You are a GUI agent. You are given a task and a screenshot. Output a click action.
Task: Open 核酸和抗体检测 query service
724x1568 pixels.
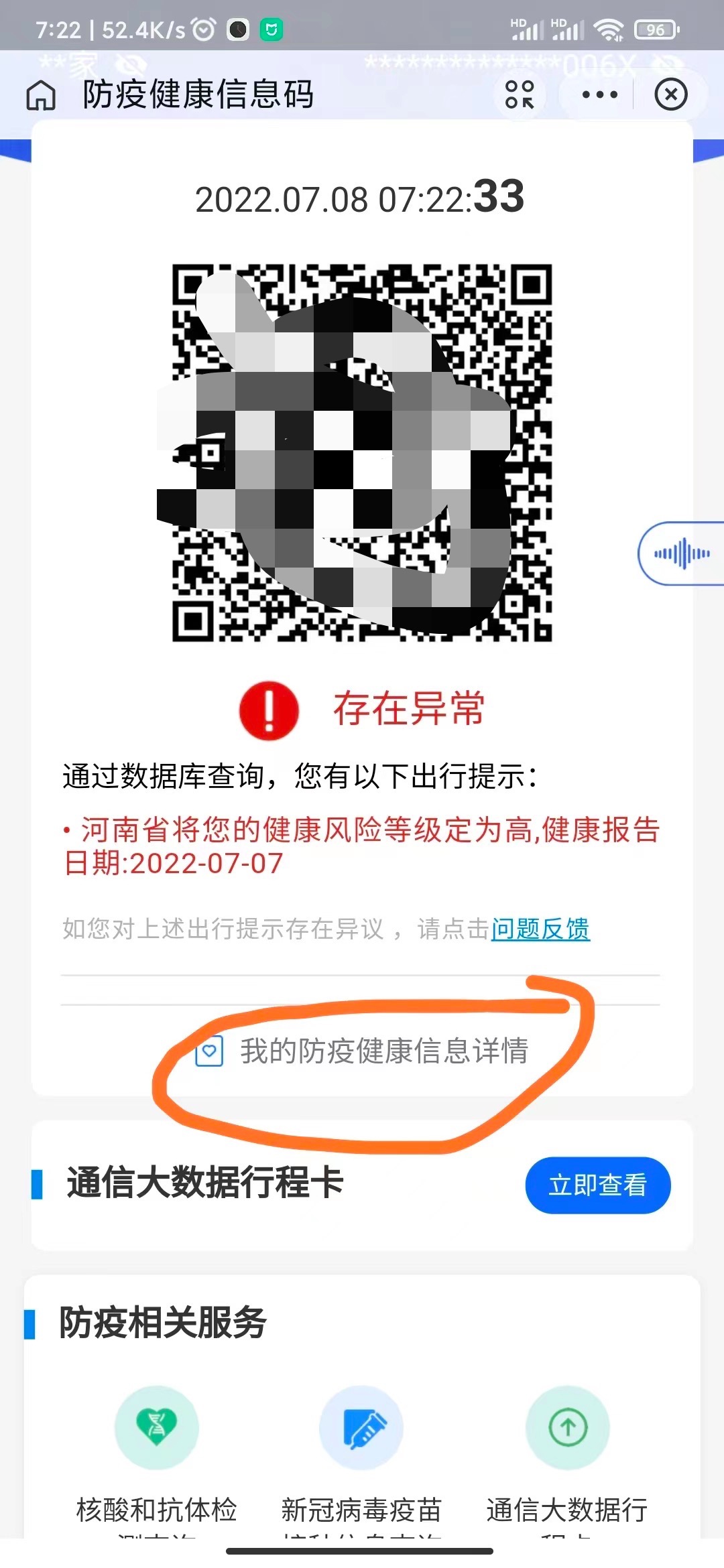tap(156, 1427)
